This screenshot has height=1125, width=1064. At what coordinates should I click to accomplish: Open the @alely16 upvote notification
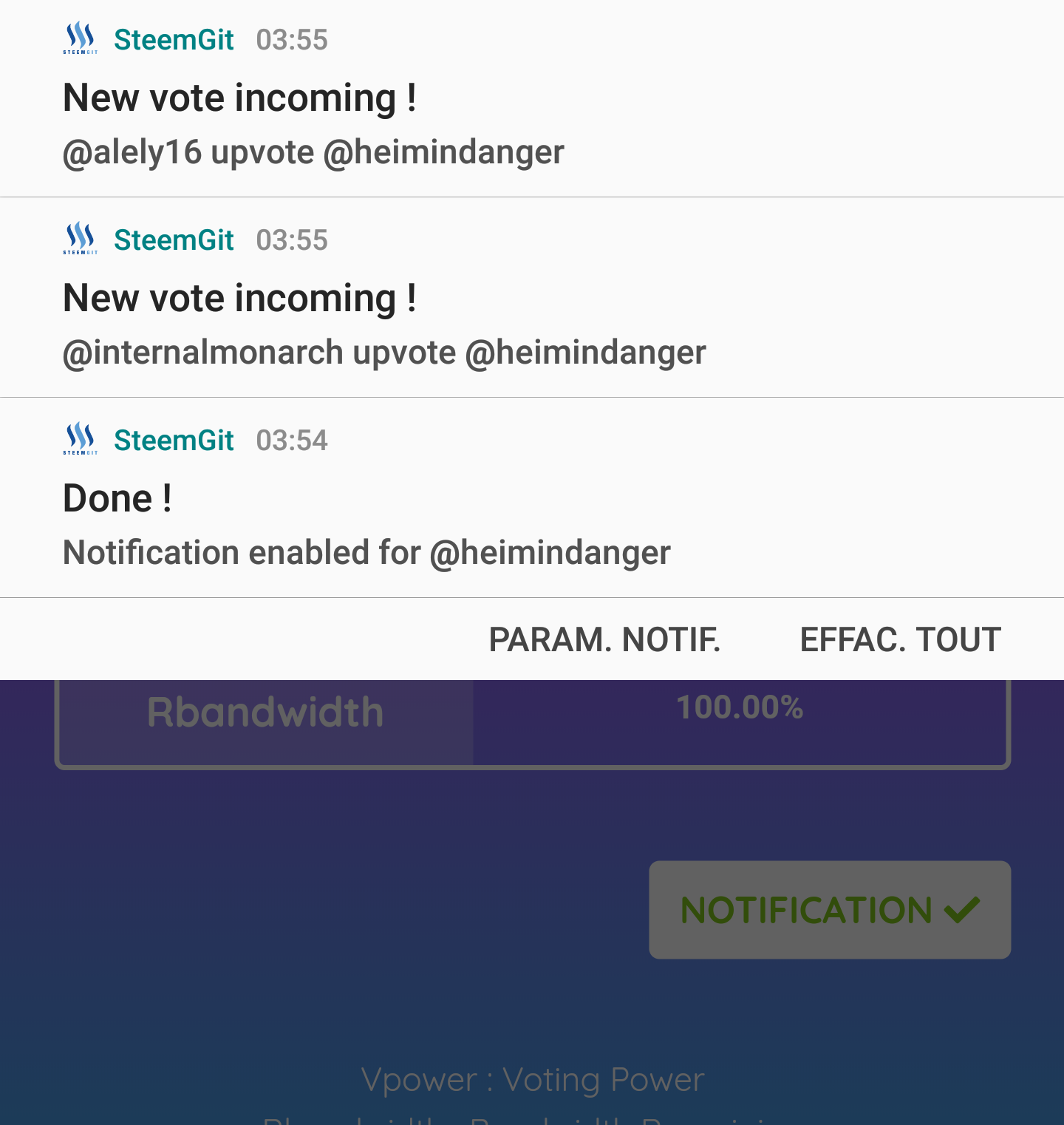pos(532,100)
